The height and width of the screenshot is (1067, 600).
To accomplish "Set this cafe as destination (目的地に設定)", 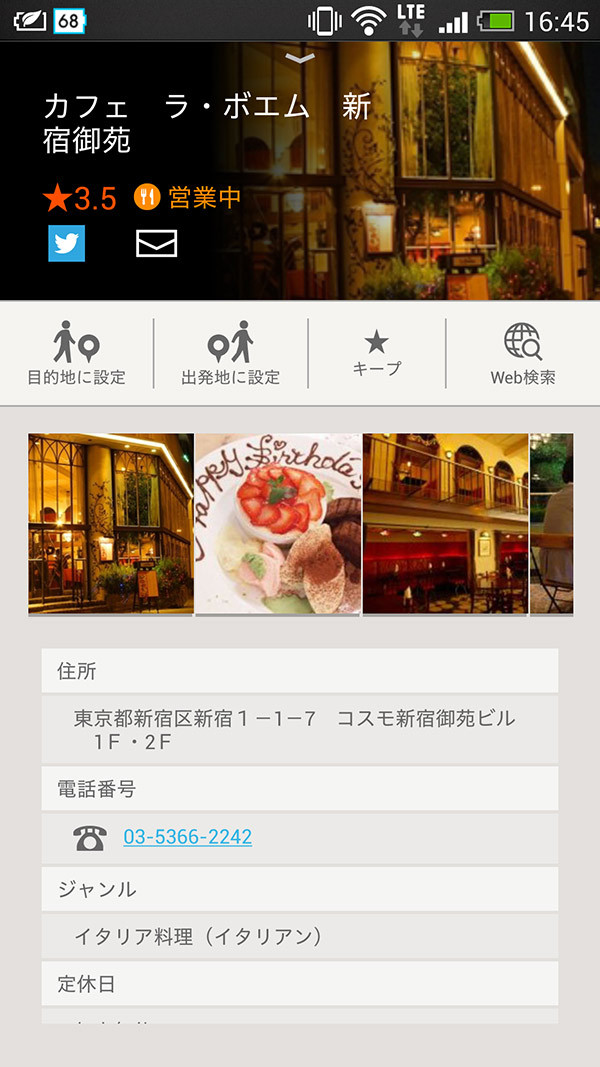I will [77, 354].
